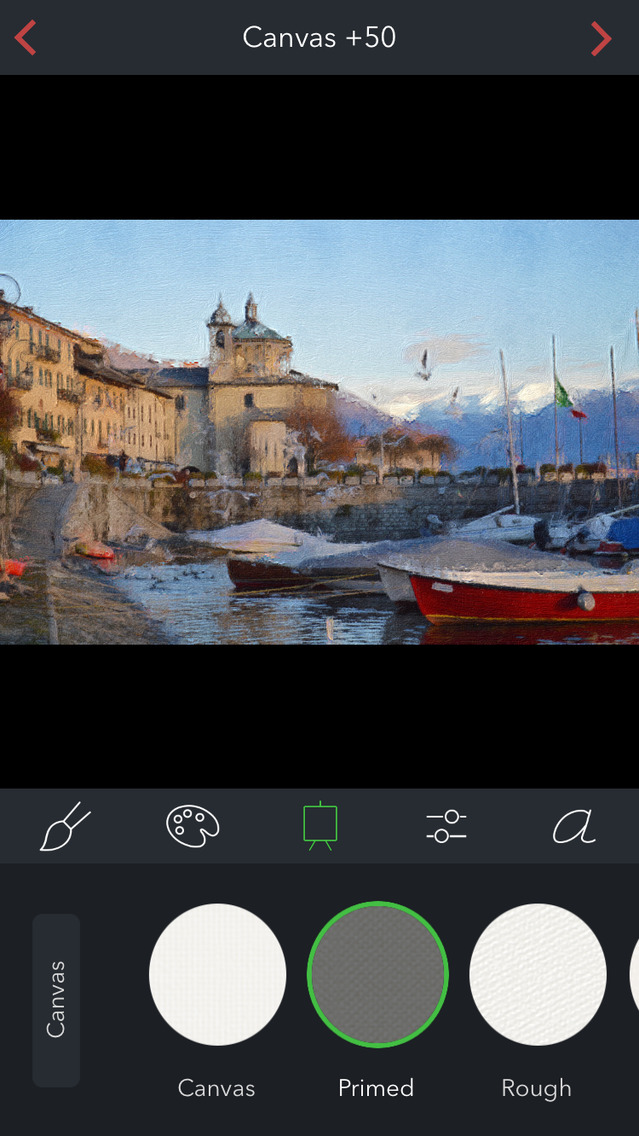This screenshot has width=639, height=1136.
Task: Open the brush styles tool
Action: tap(65, 826)
